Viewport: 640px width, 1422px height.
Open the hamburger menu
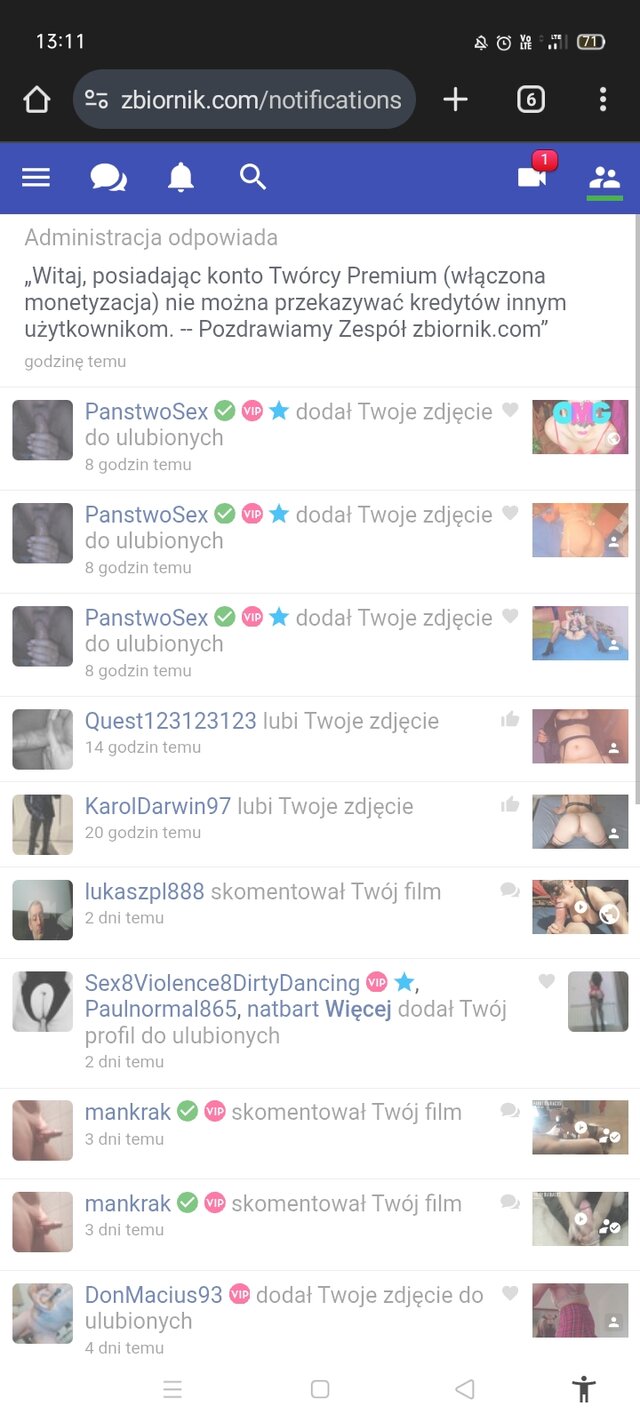point(36,178)
